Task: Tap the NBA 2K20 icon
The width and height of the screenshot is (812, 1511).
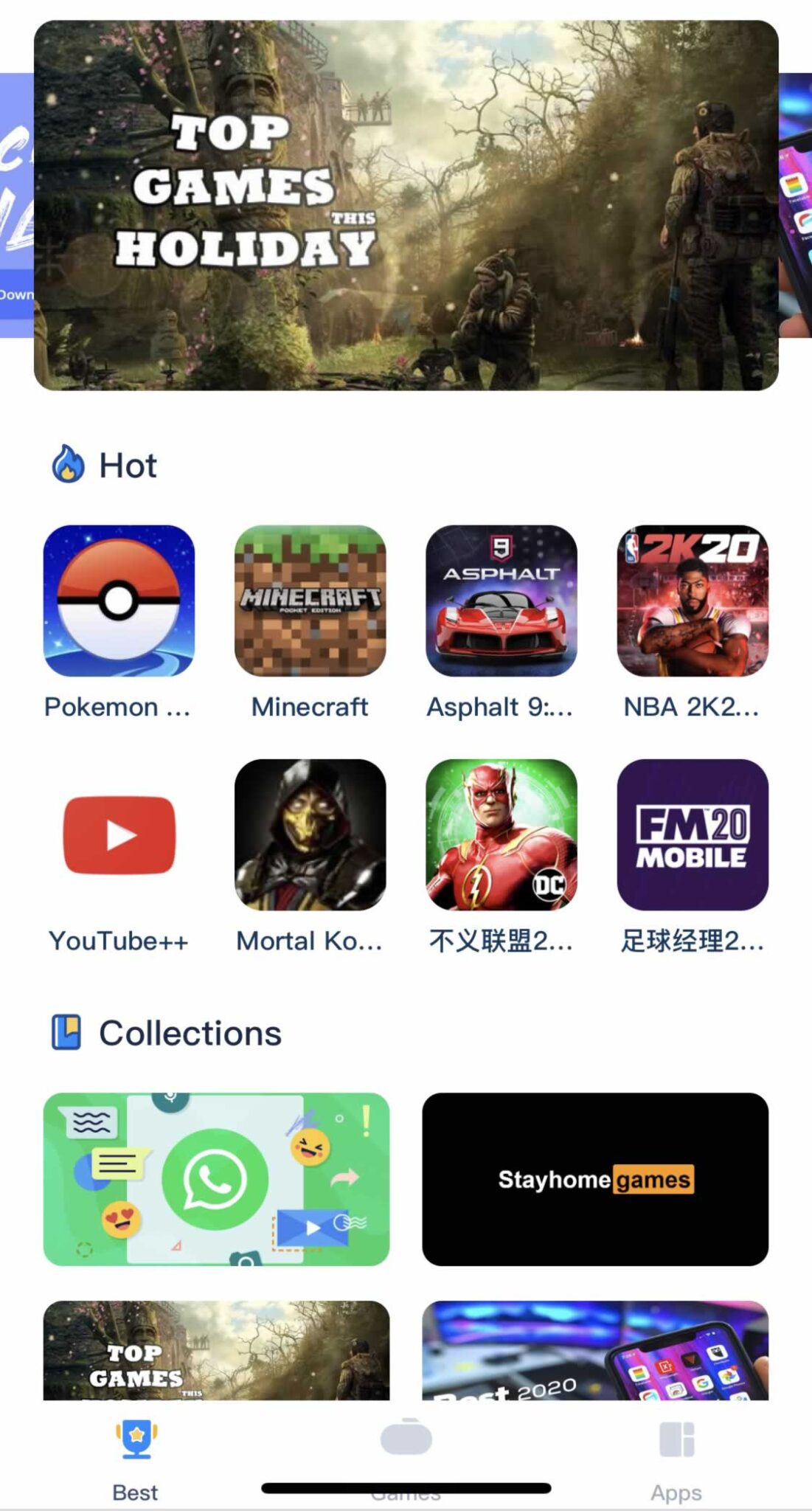Action: (x=693, y=602)
